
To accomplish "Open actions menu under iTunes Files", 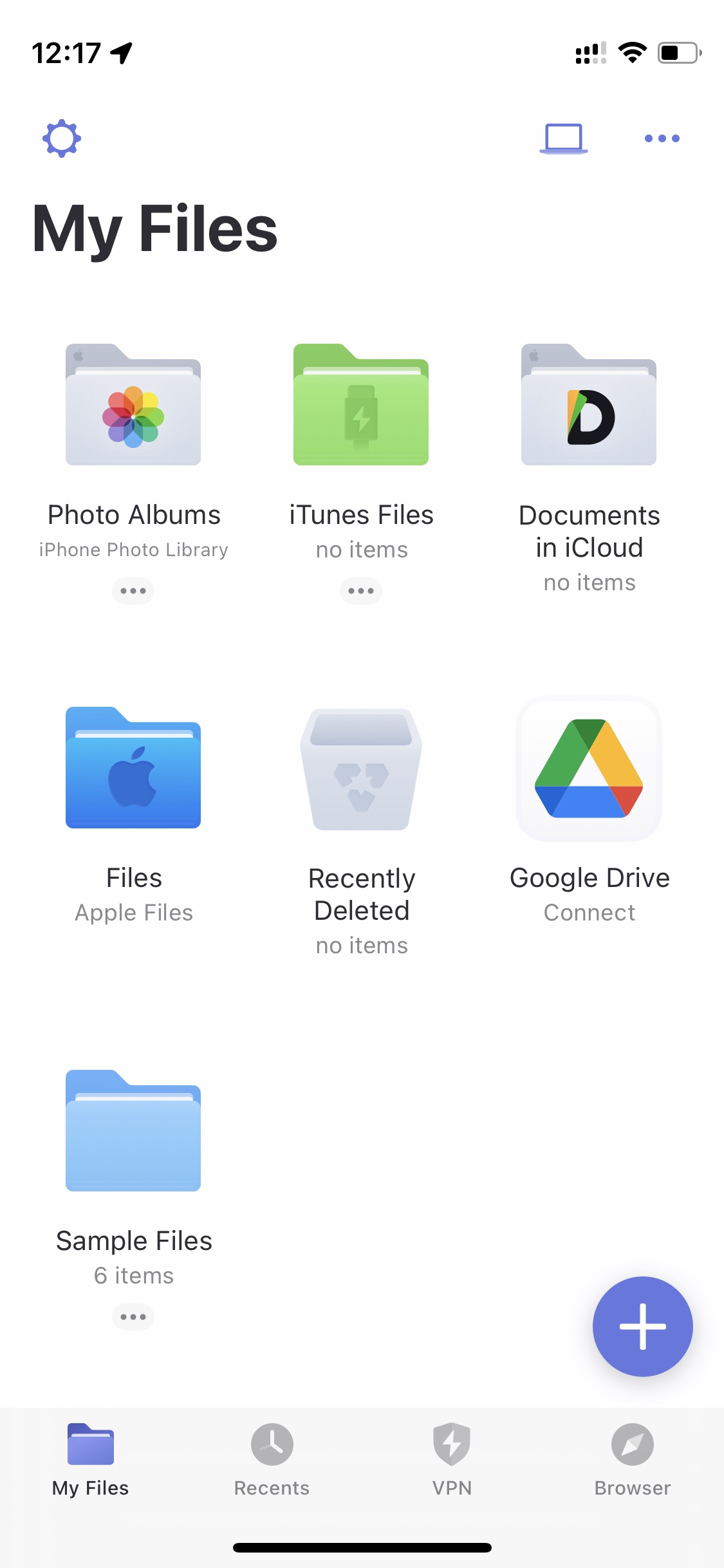I will [360, 590].
